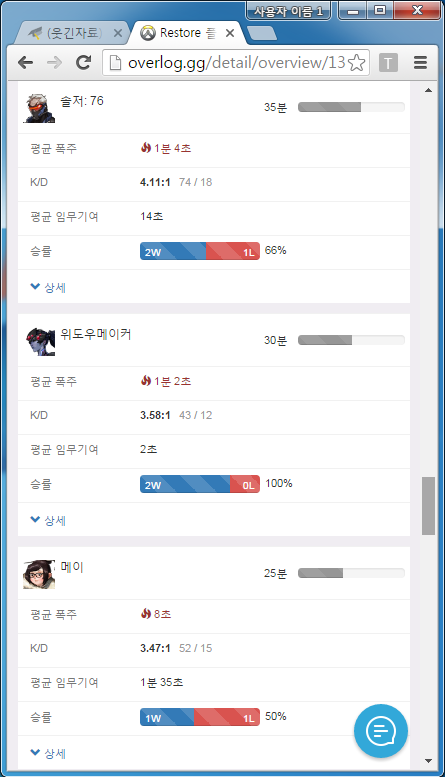Open the Chrome hamburger menu

[x=420, y=62]
